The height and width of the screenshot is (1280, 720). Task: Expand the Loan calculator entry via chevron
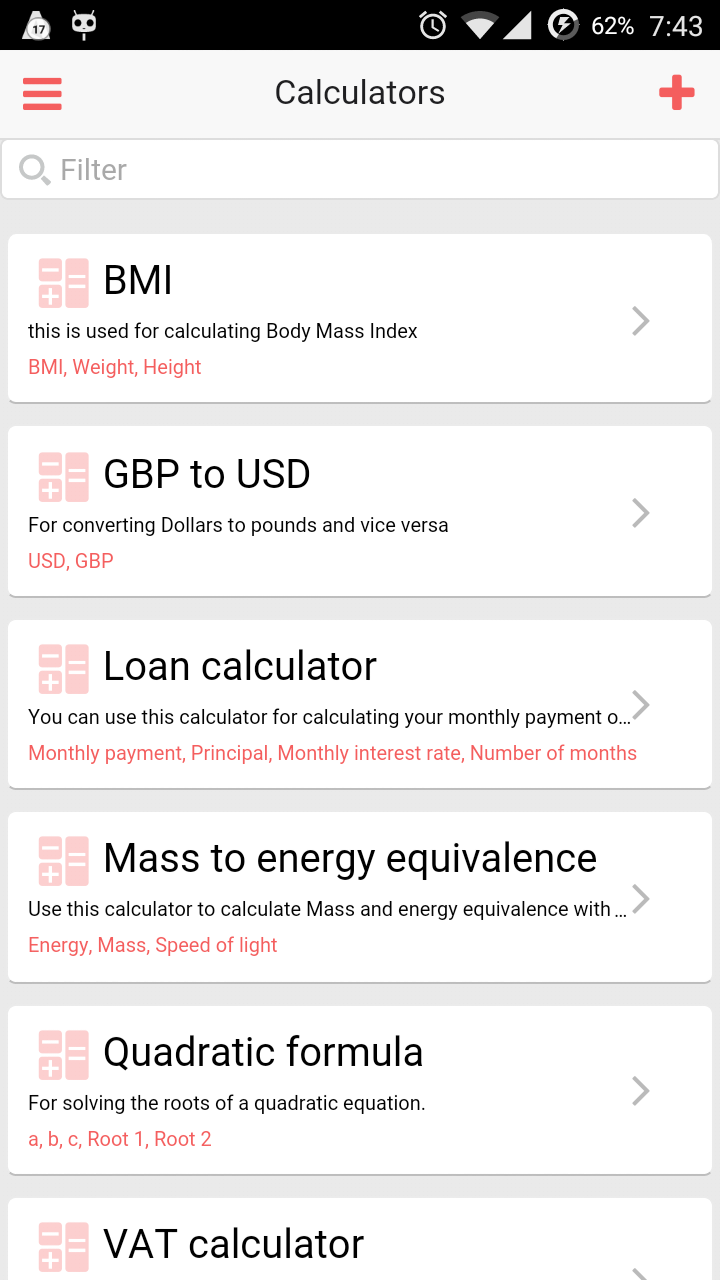641,704
